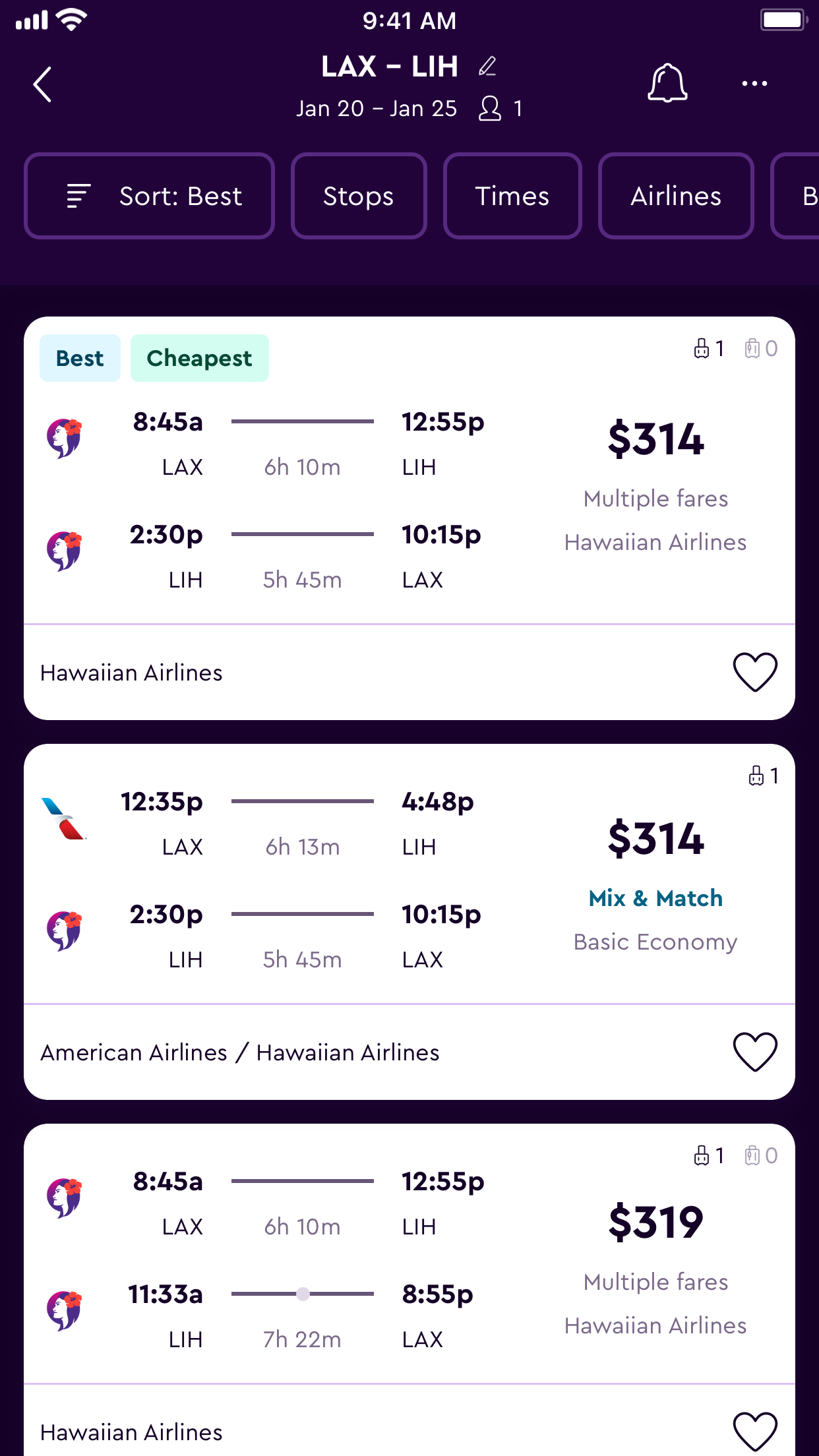Open the edit pencil next to LAX – LIH
The height and width of the screenshot is (1456, 819).
(x=487, y=66)
